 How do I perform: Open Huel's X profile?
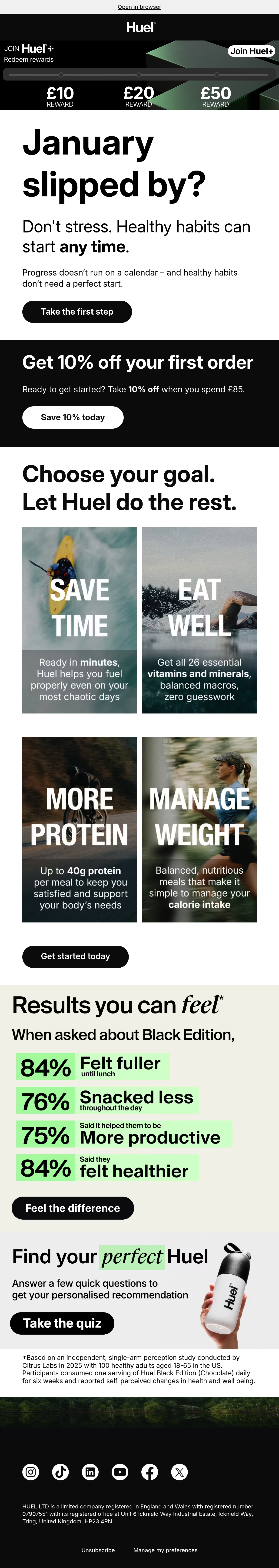point(179,1472)
